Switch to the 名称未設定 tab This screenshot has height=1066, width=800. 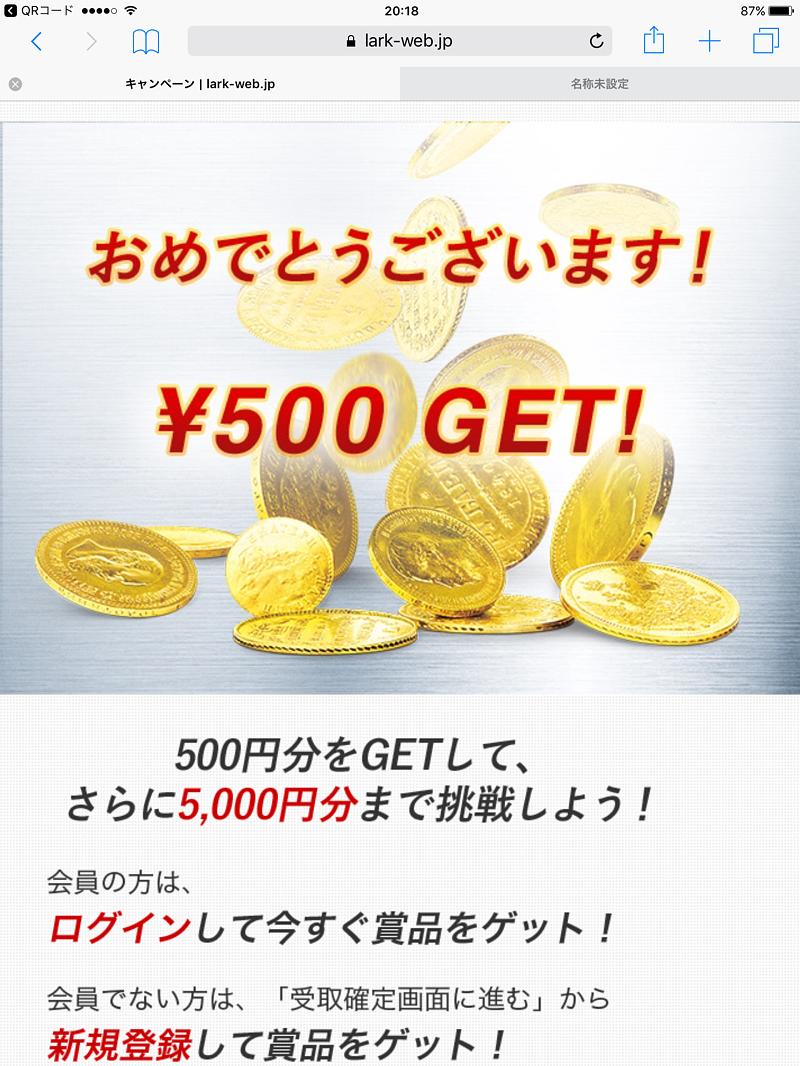(600, 84)
